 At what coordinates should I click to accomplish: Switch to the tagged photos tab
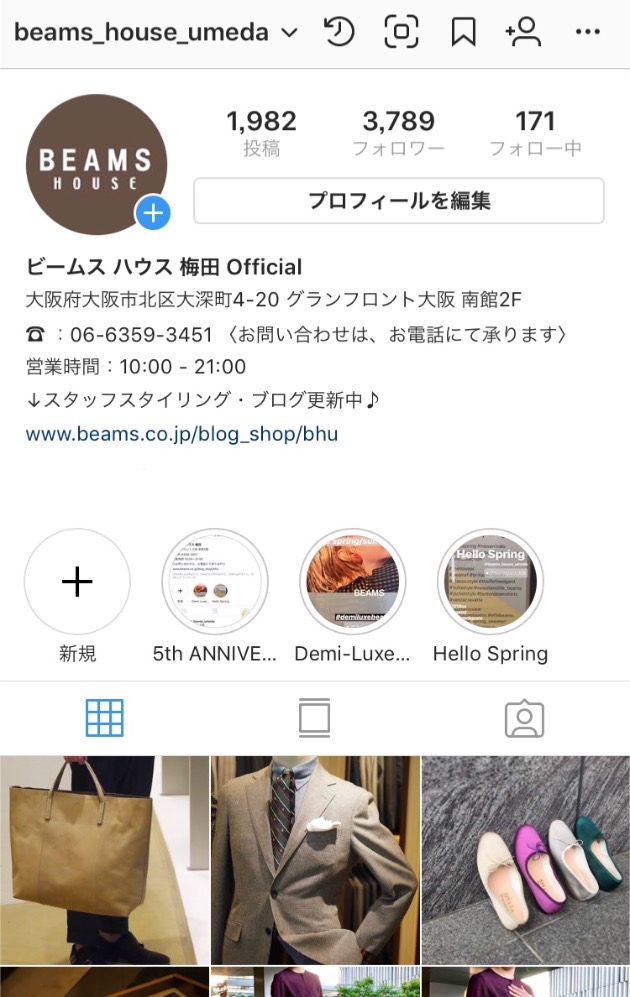click(524, 718)
